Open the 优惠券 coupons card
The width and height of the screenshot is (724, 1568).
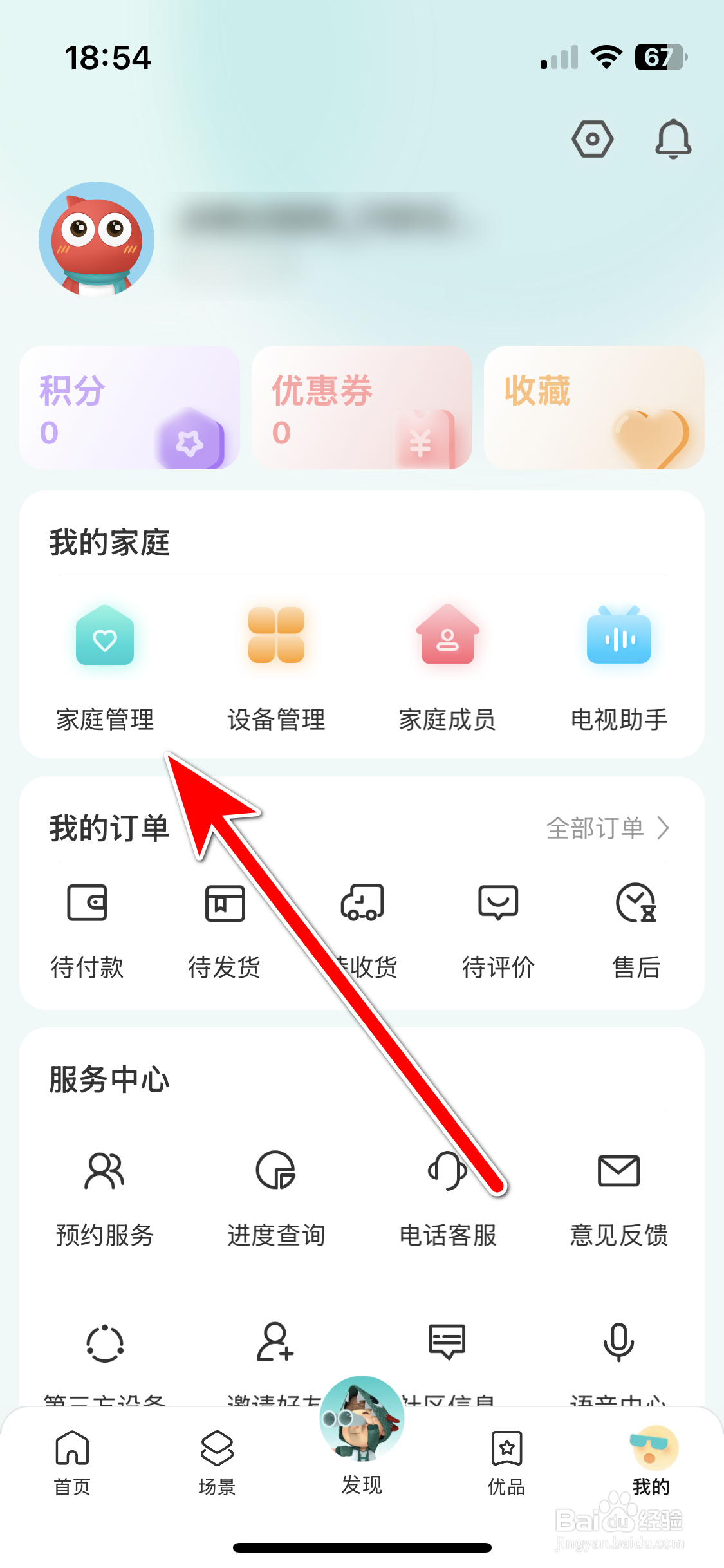click(362, 407)
